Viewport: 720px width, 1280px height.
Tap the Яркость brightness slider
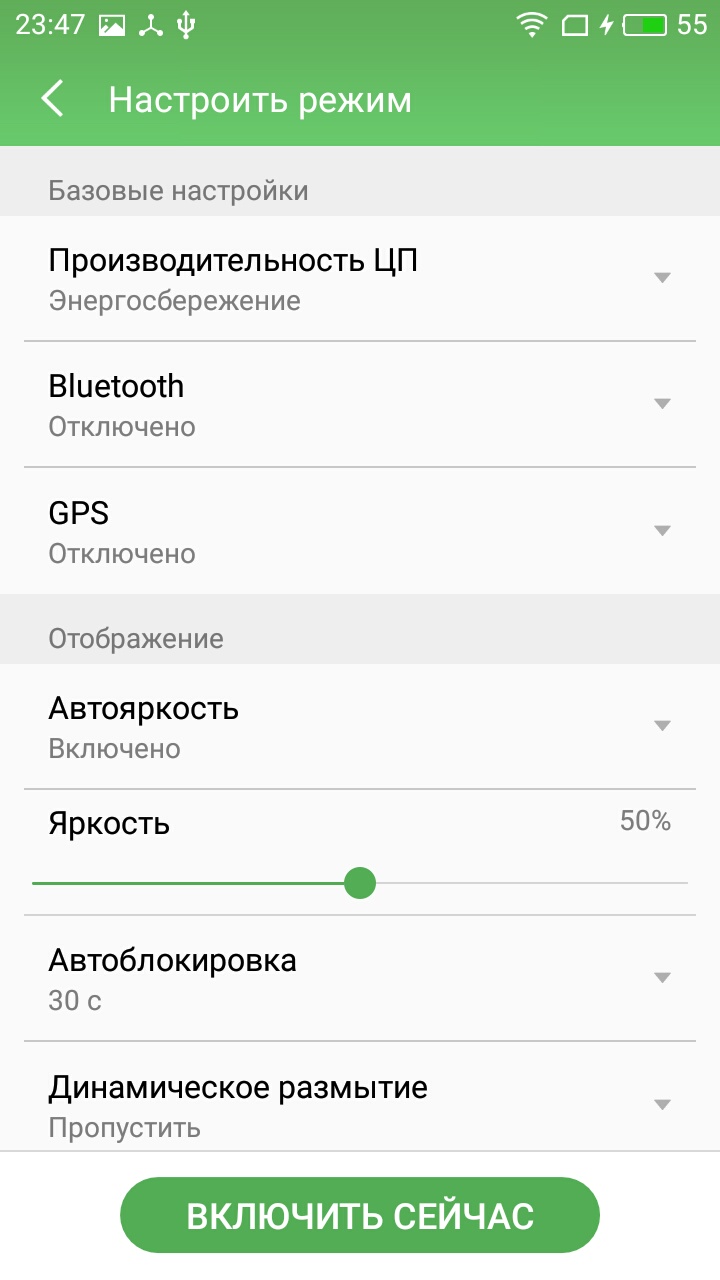(360, 884)
